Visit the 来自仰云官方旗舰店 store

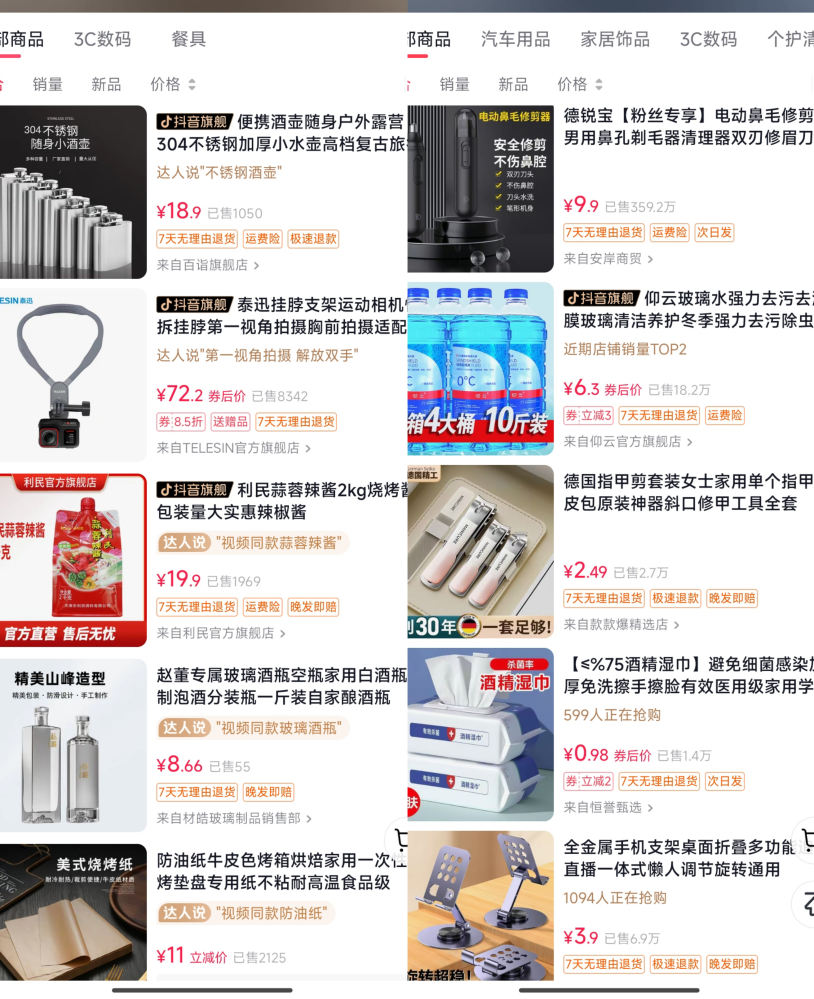(628, 441)
